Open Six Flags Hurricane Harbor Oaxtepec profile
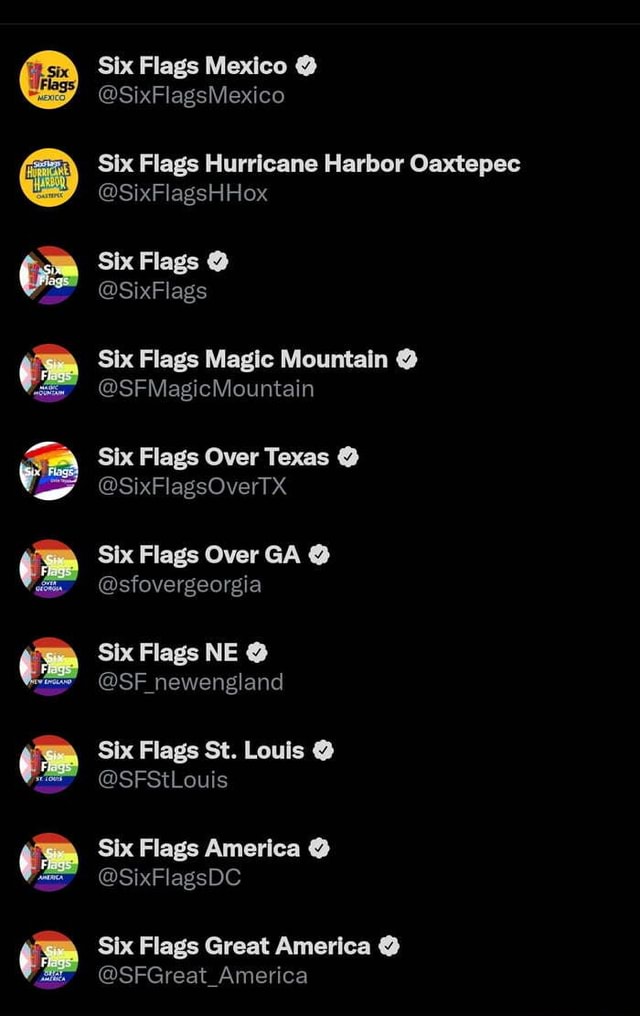This screenshot has height=1016, width=640. coord(308,165)
